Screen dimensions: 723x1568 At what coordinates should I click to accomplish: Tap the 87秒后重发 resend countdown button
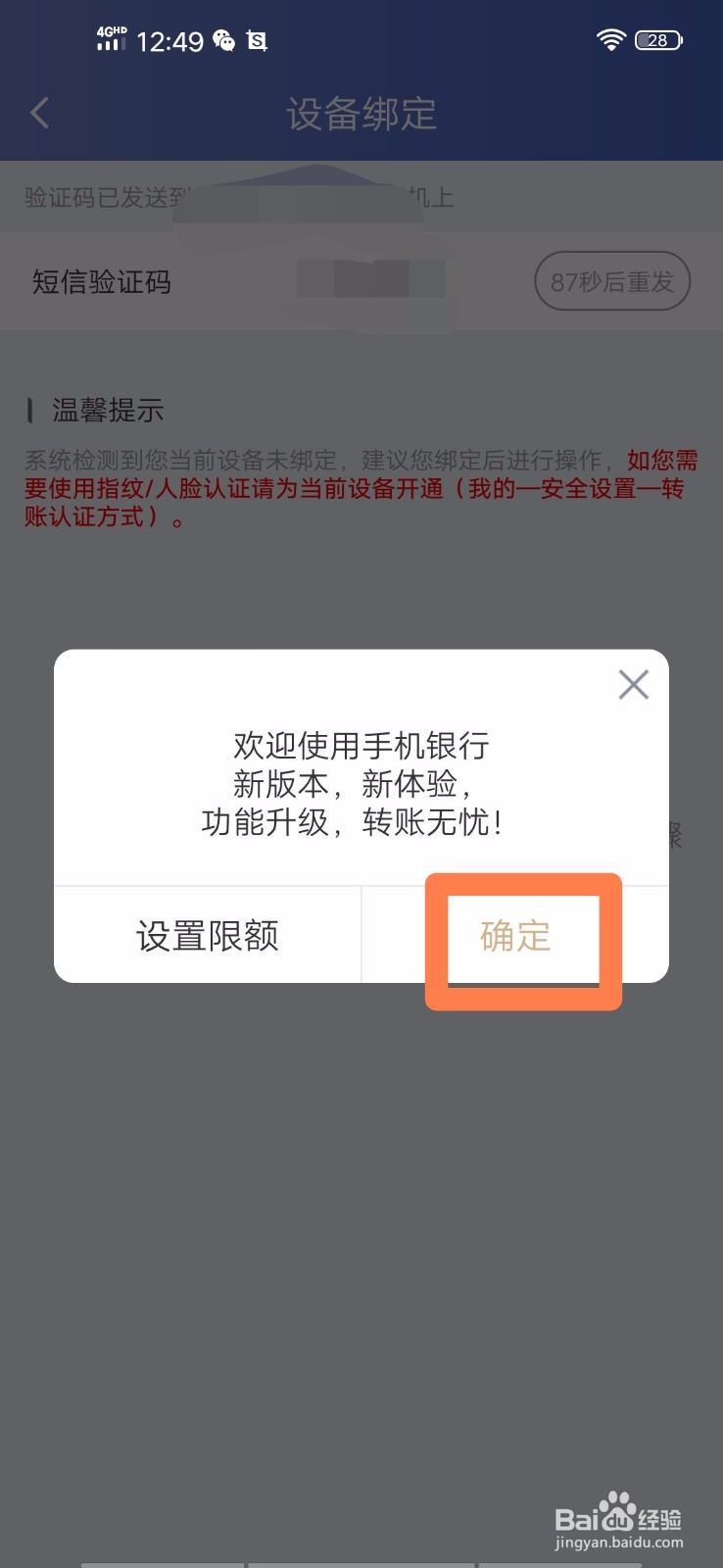click(x=611, y=281)
